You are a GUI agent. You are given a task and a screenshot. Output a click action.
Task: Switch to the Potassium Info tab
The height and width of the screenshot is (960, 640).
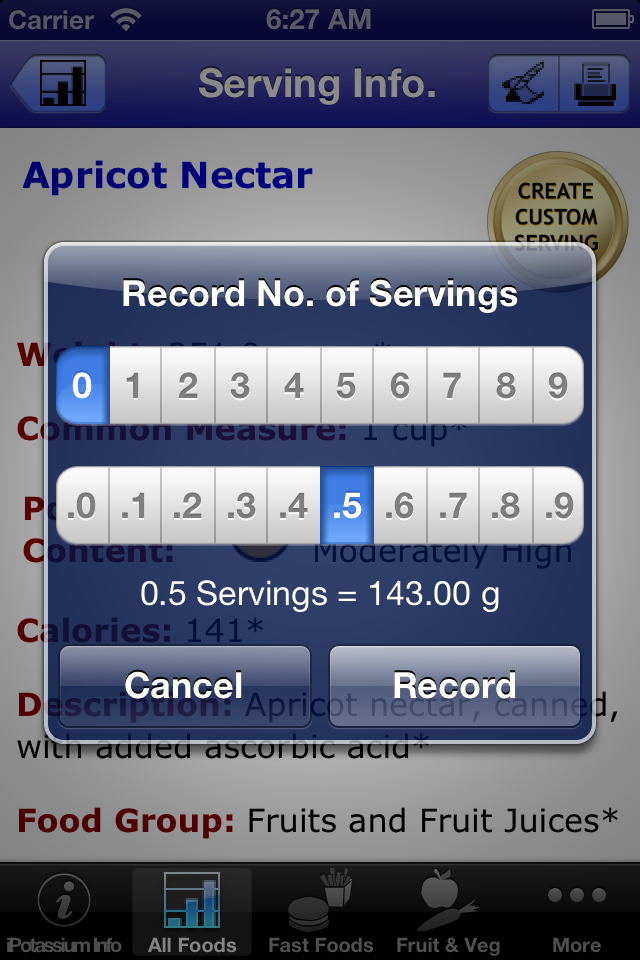pos(64,914)
